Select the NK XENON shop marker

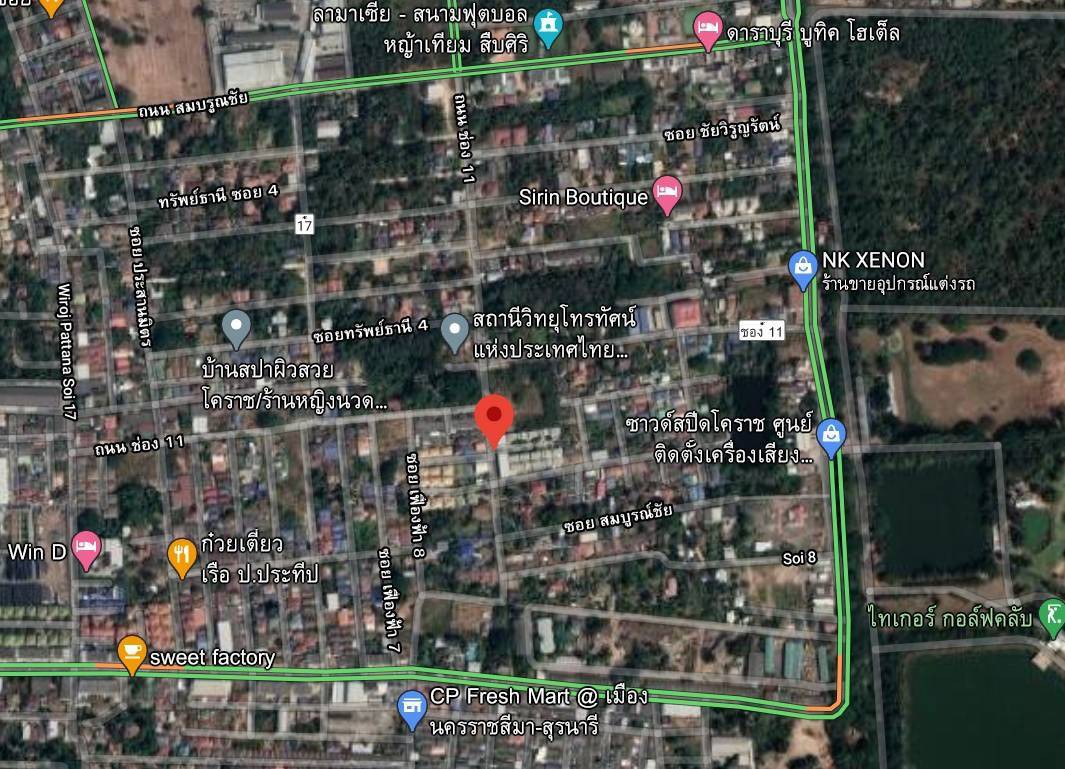point(803,268)
